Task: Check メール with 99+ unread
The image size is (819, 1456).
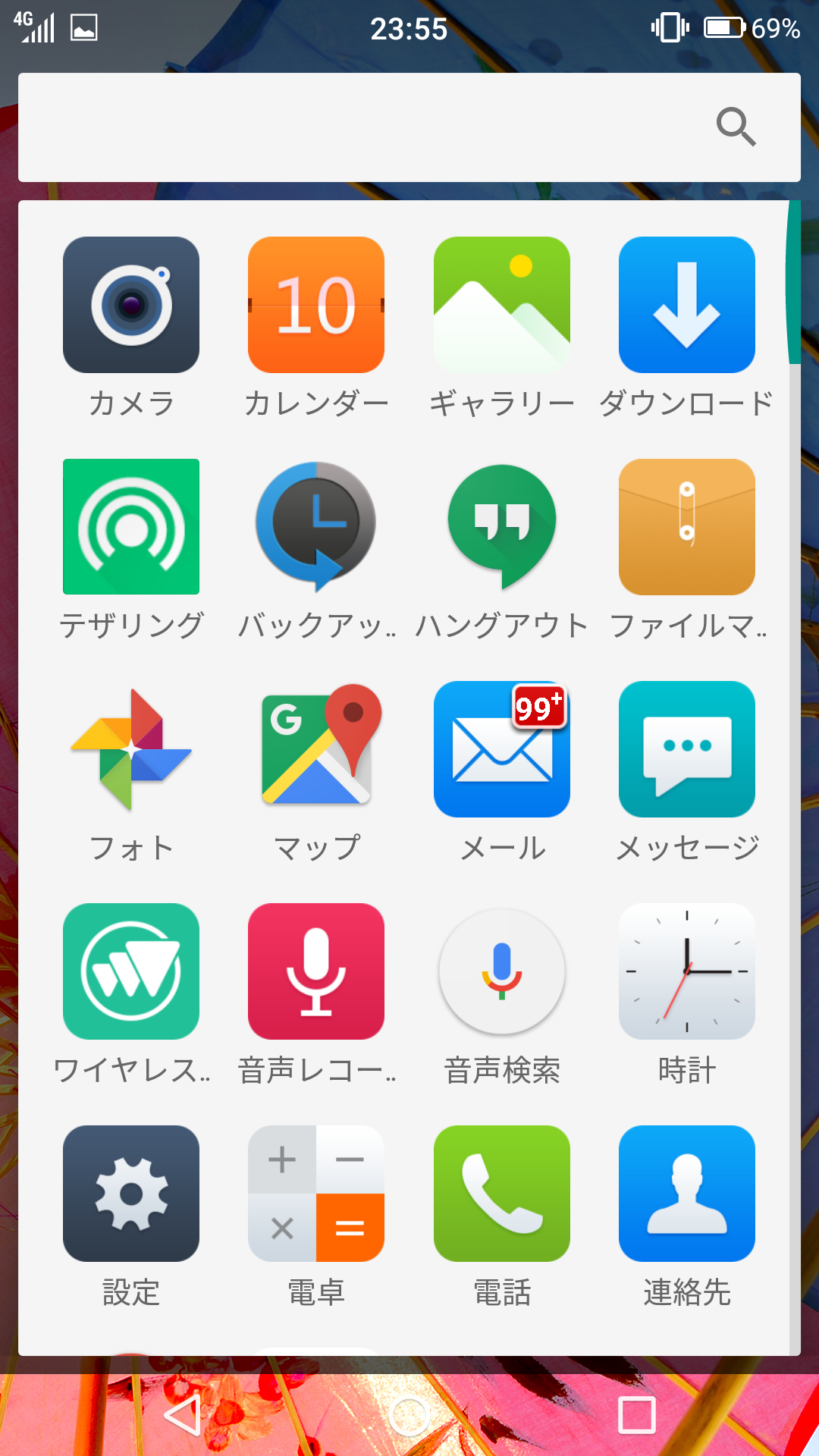Action: (502, 749)
